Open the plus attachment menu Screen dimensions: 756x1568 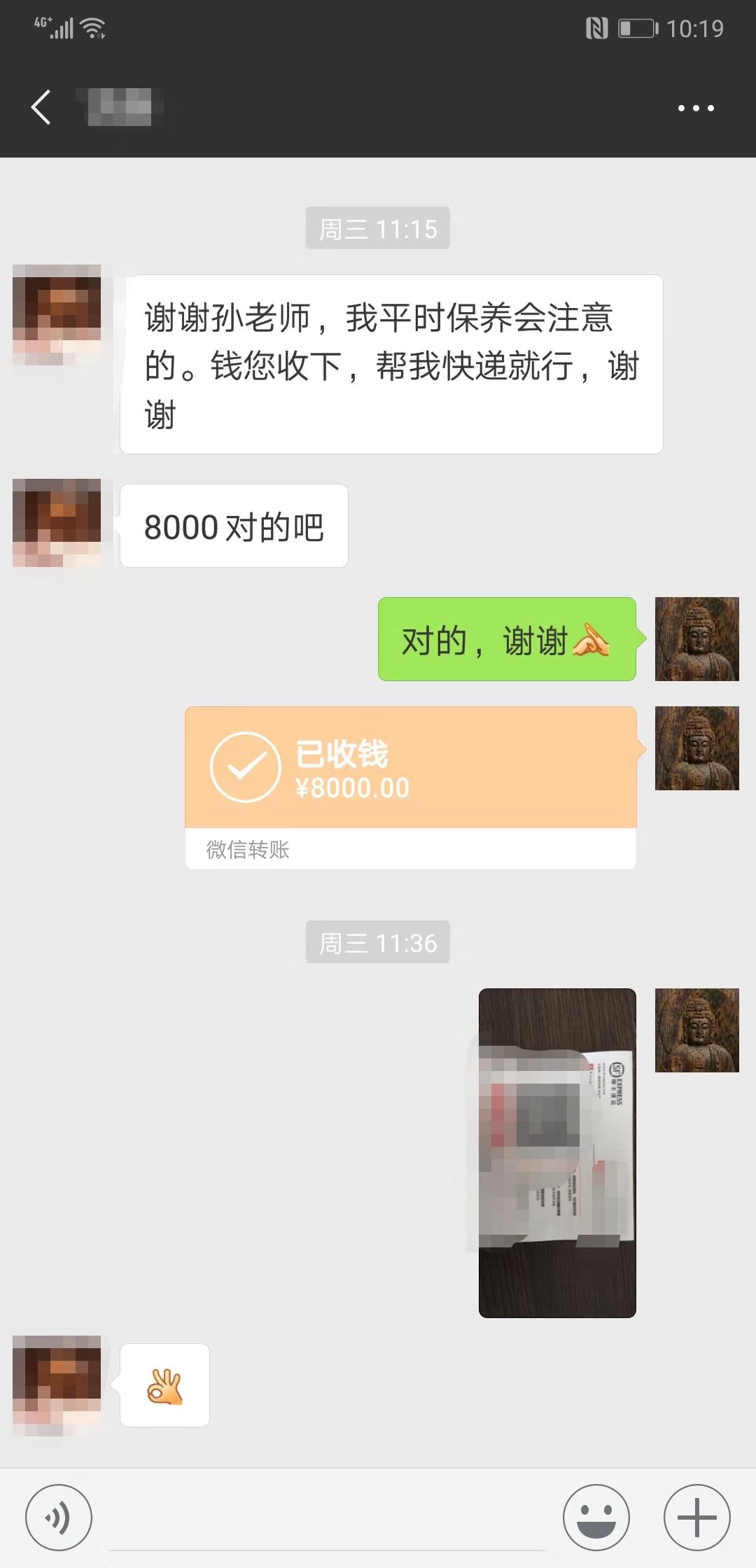click(x=697, y=1518)
